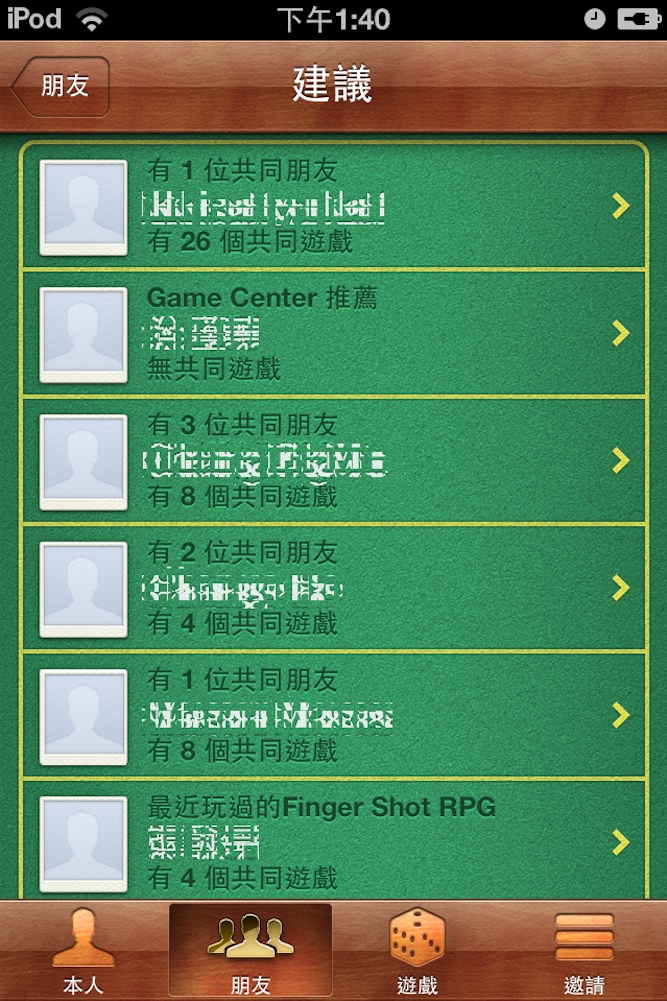Open suggestion with 26 個共同遊戲

coord(334,207)
